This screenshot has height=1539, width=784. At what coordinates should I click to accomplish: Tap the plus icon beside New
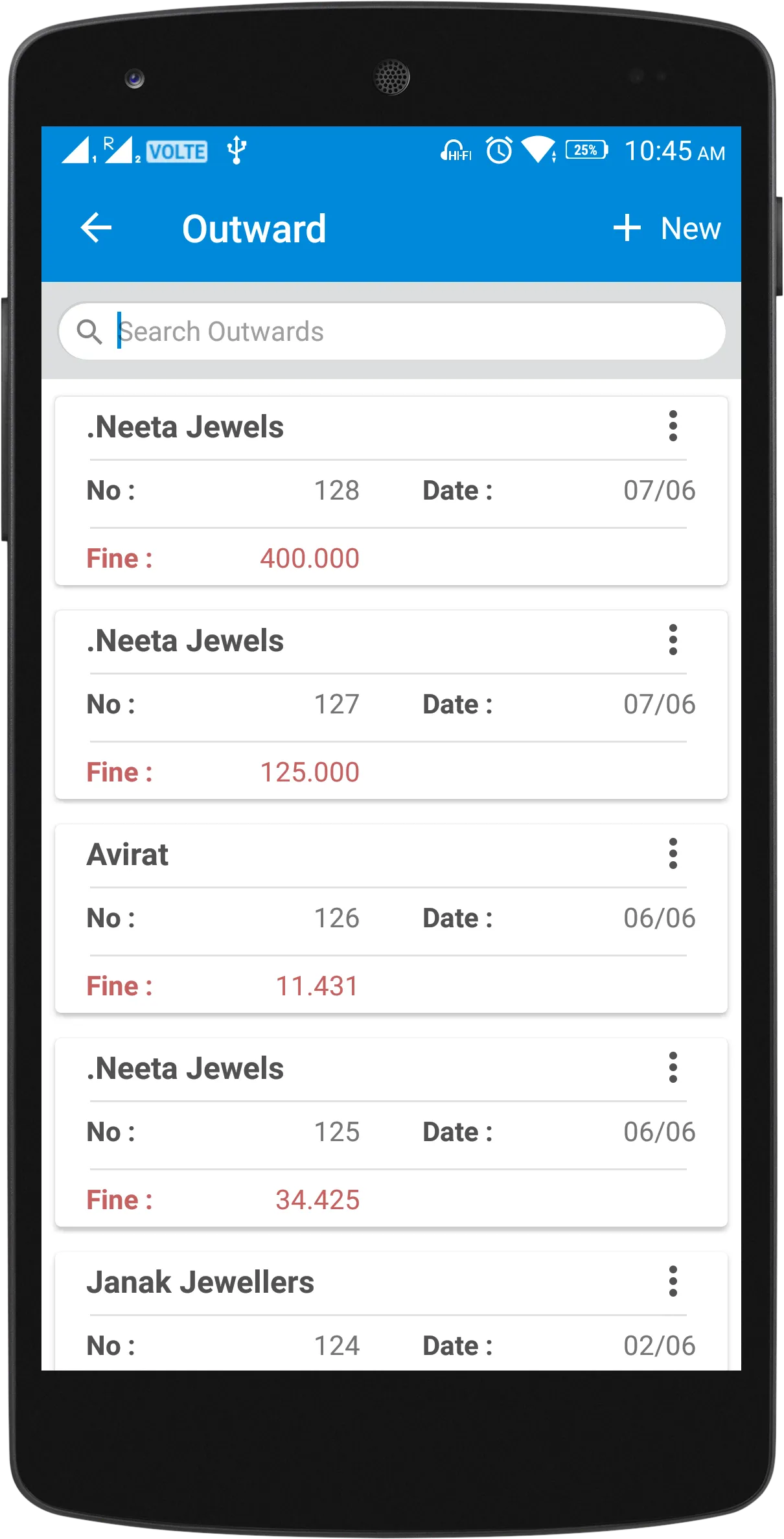626,227
